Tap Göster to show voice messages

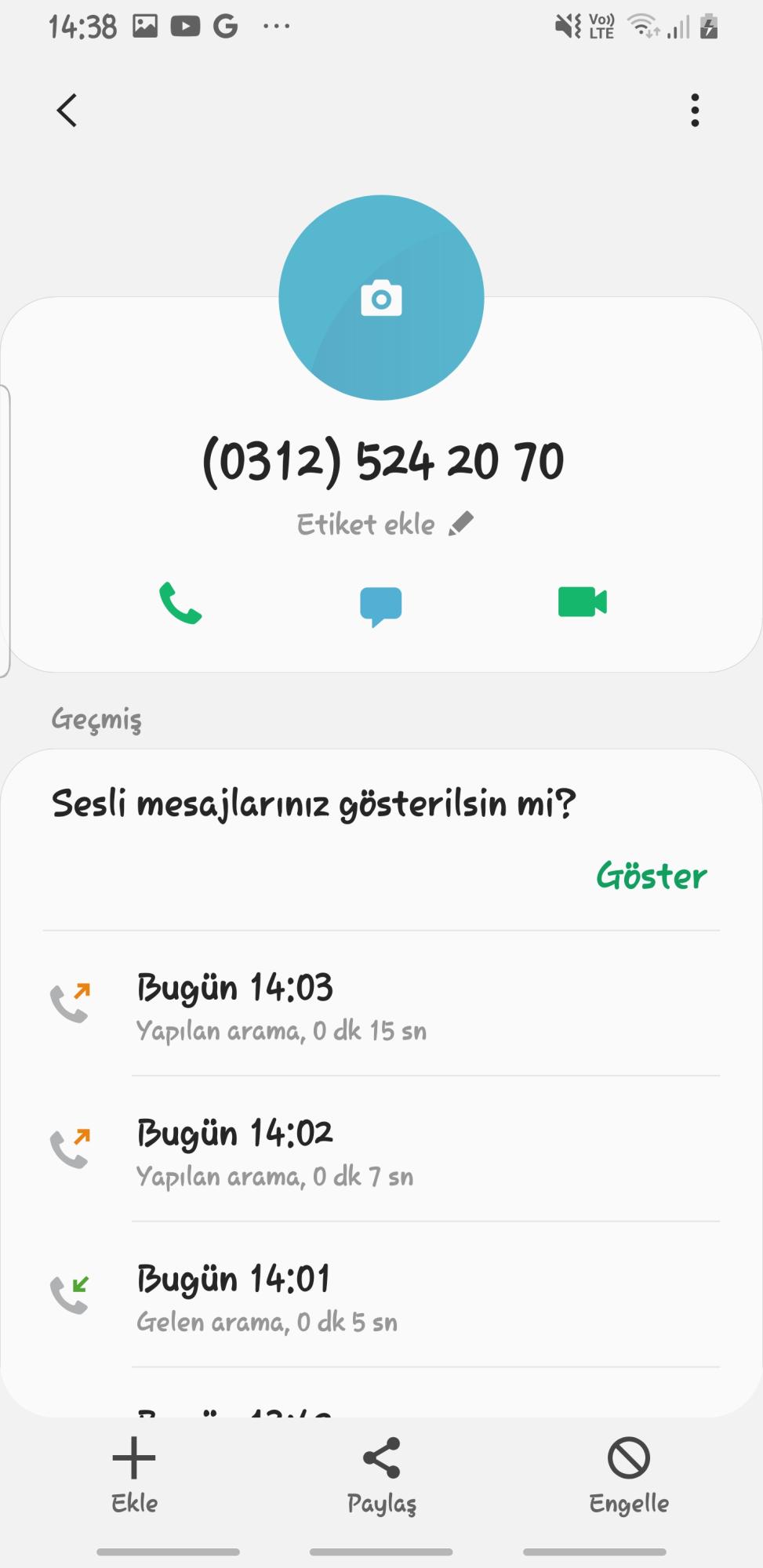click(x=651, y=876)
